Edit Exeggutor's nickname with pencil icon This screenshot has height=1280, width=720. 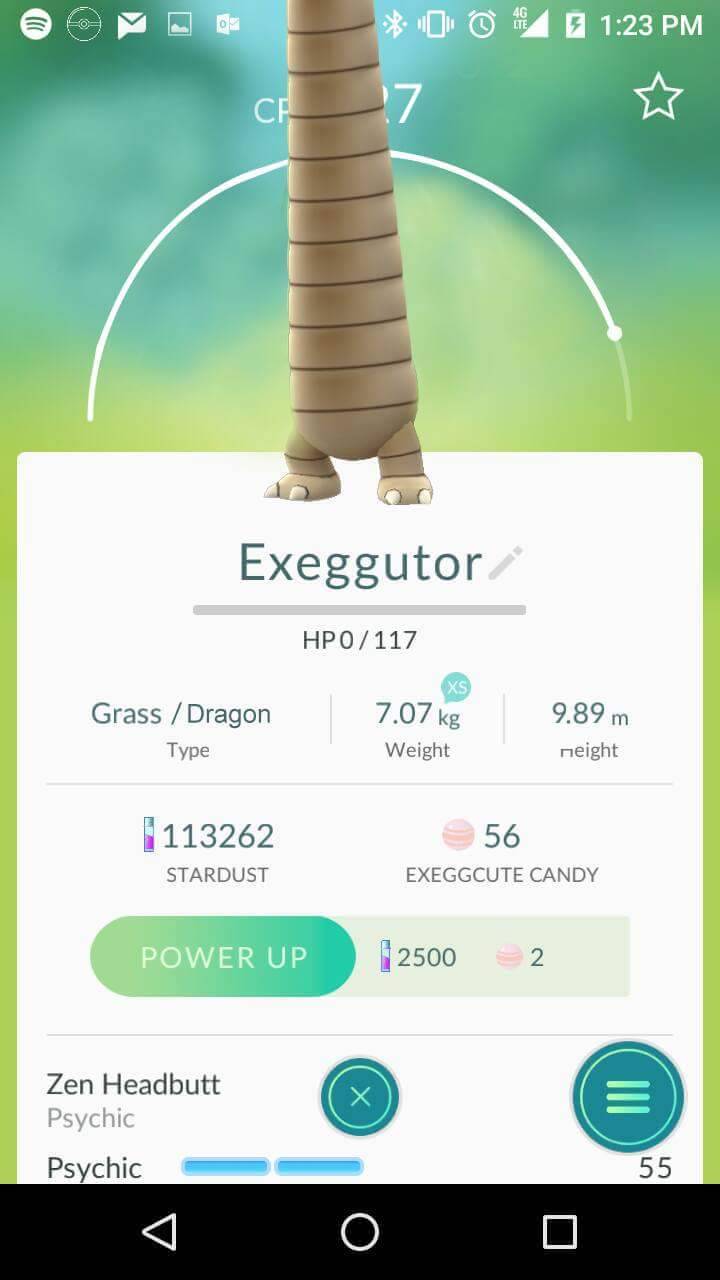[506, 563]
